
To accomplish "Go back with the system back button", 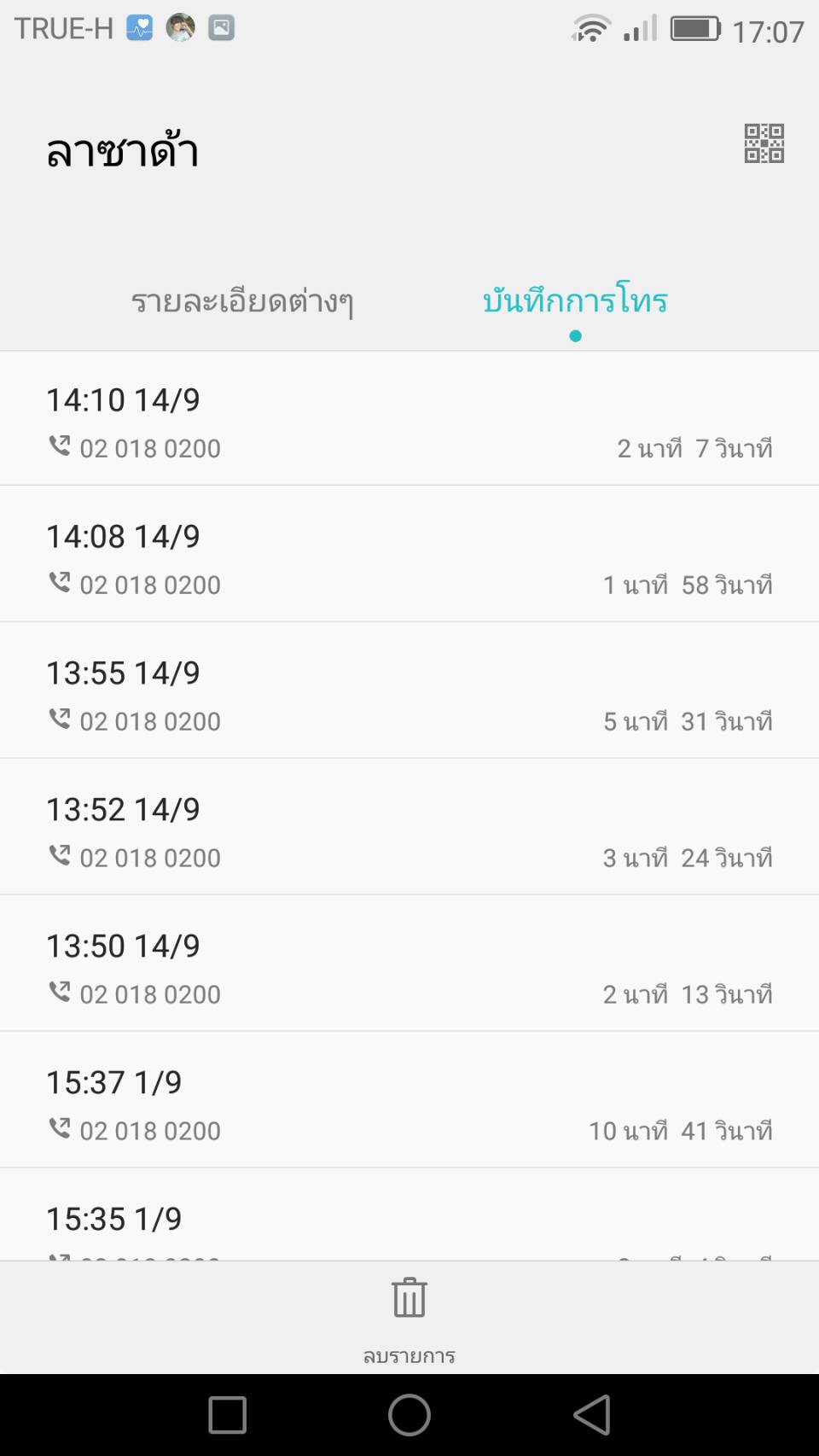I will coord(591,1415).
